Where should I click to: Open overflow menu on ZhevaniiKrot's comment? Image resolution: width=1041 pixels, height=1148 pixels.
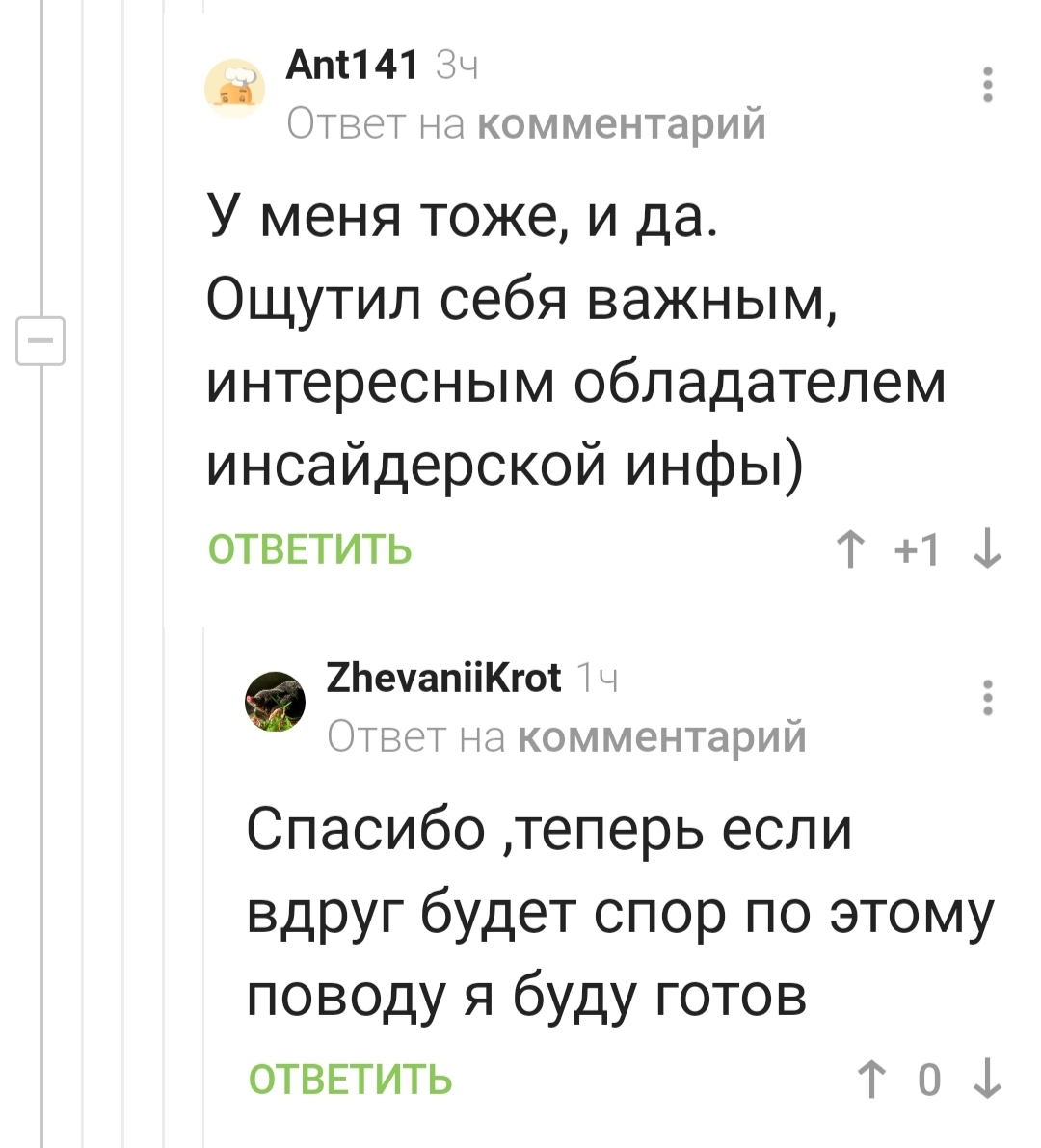[x=987, y=697]
